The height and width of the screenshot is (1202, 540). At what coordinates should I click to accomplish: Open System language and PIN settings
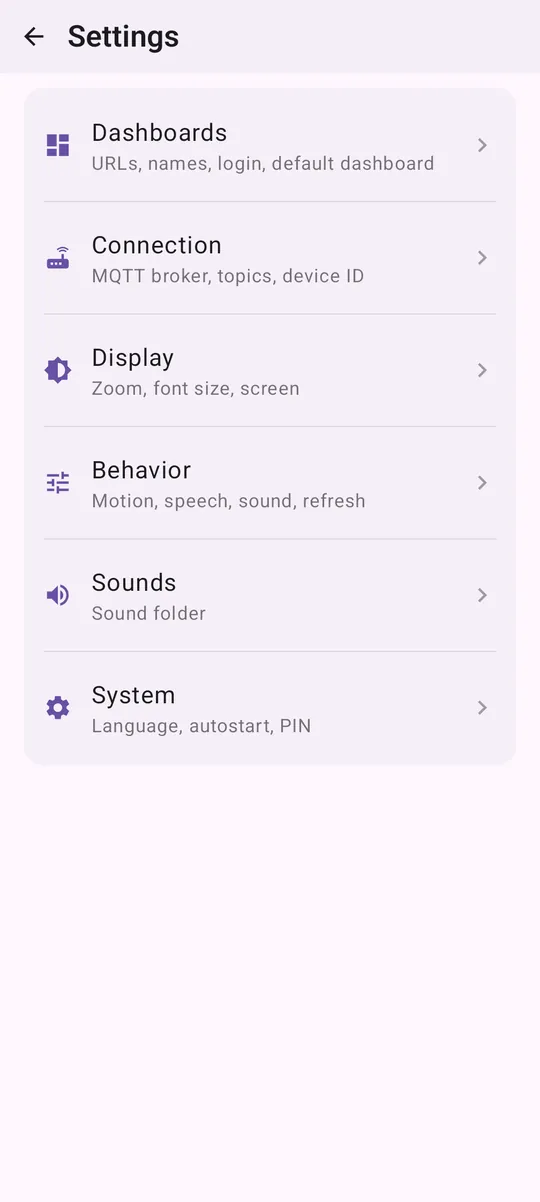click(270, 708)
